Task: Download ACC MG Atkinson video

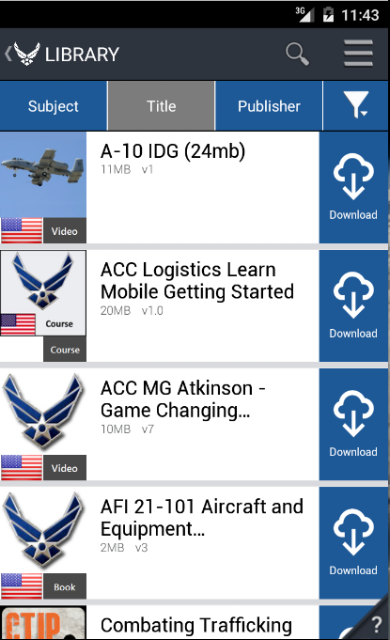Action: tap(353, 424)
